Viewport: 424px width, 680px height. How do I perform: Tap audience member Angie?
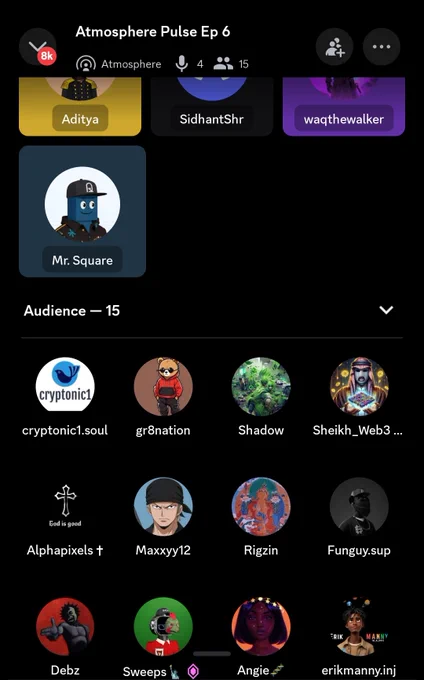coord(261,637)
